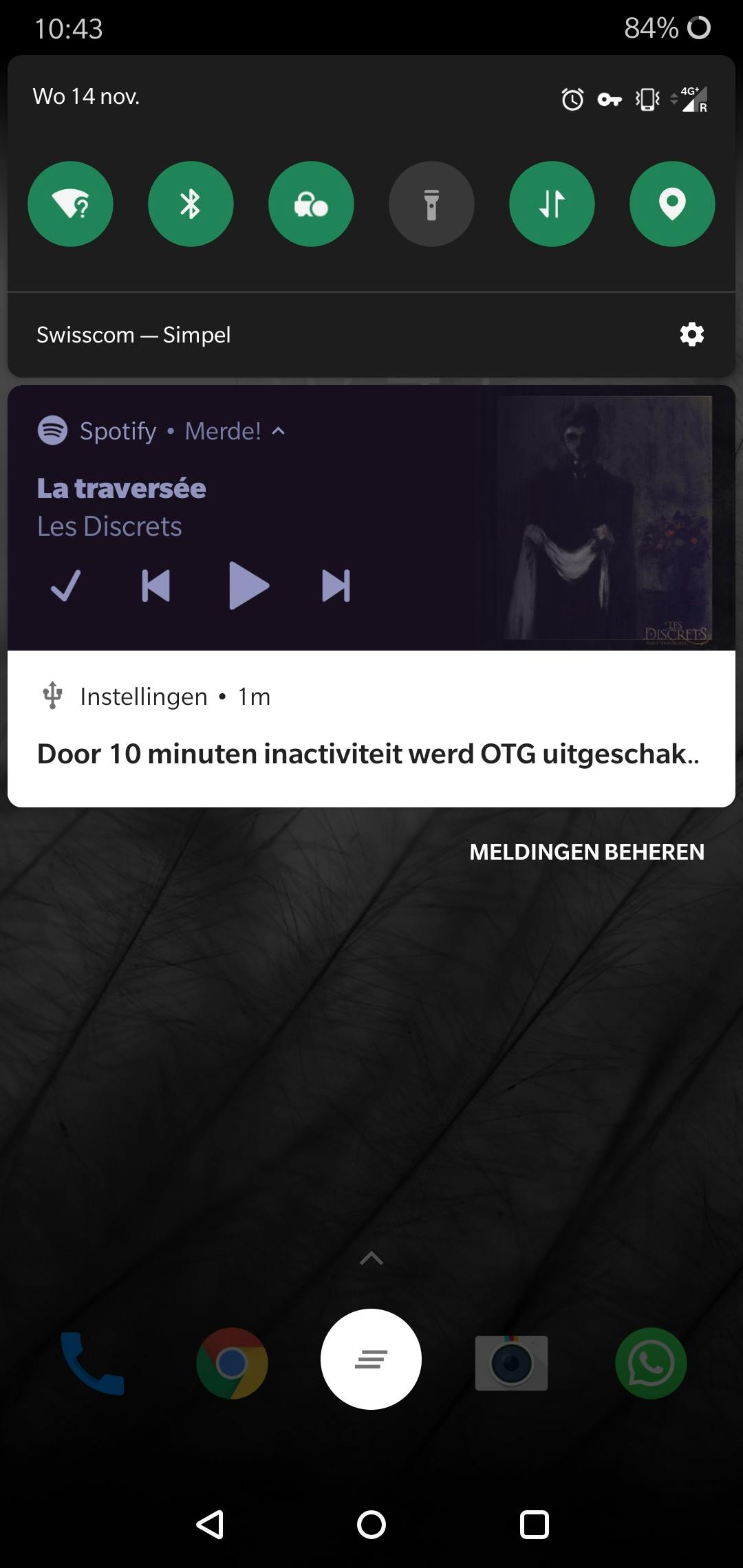Turn off Bluetooth quick tile
Viewport: 743px width, 1568px height.
click(191, 204)
